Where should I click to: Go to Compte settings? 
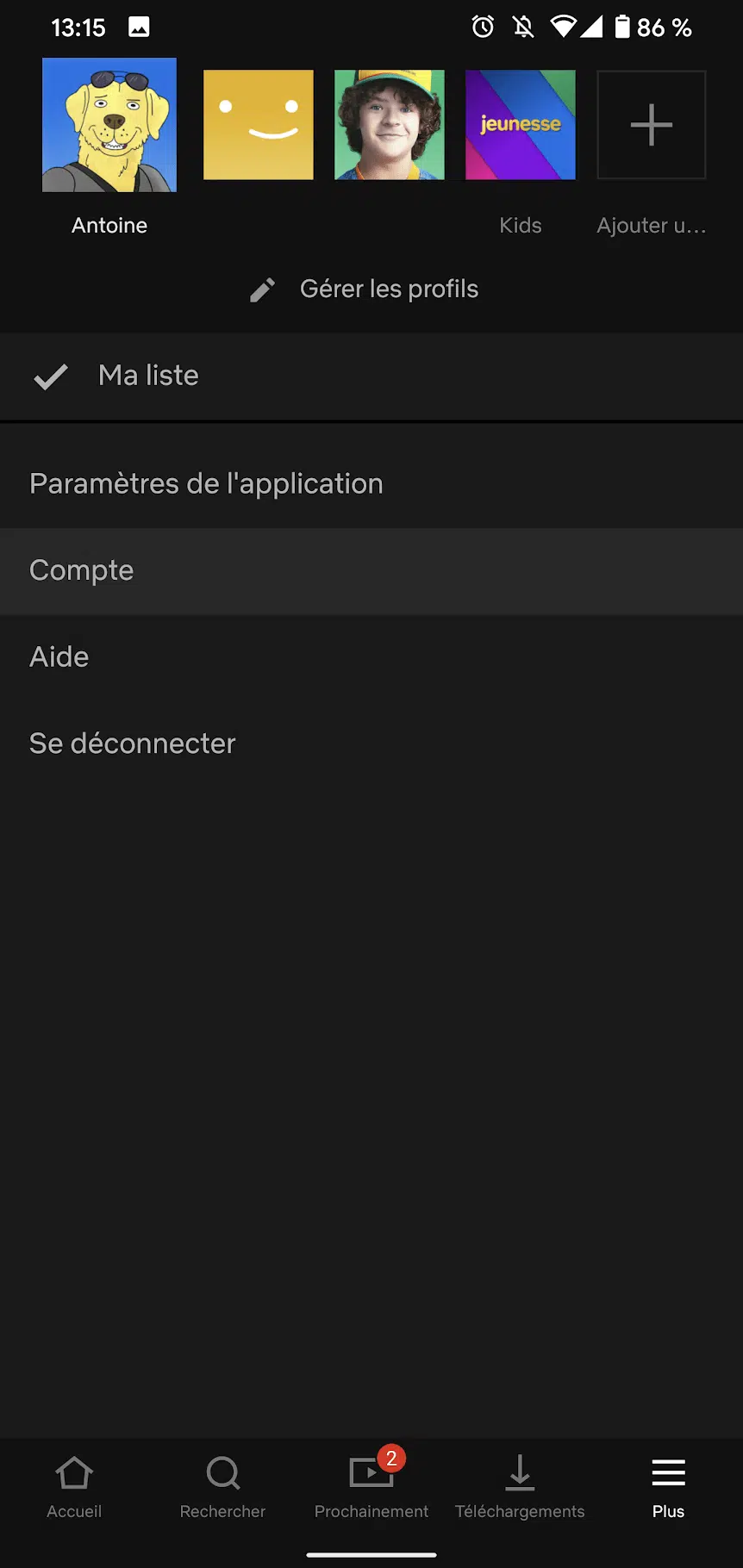click(x=371, y=570)
